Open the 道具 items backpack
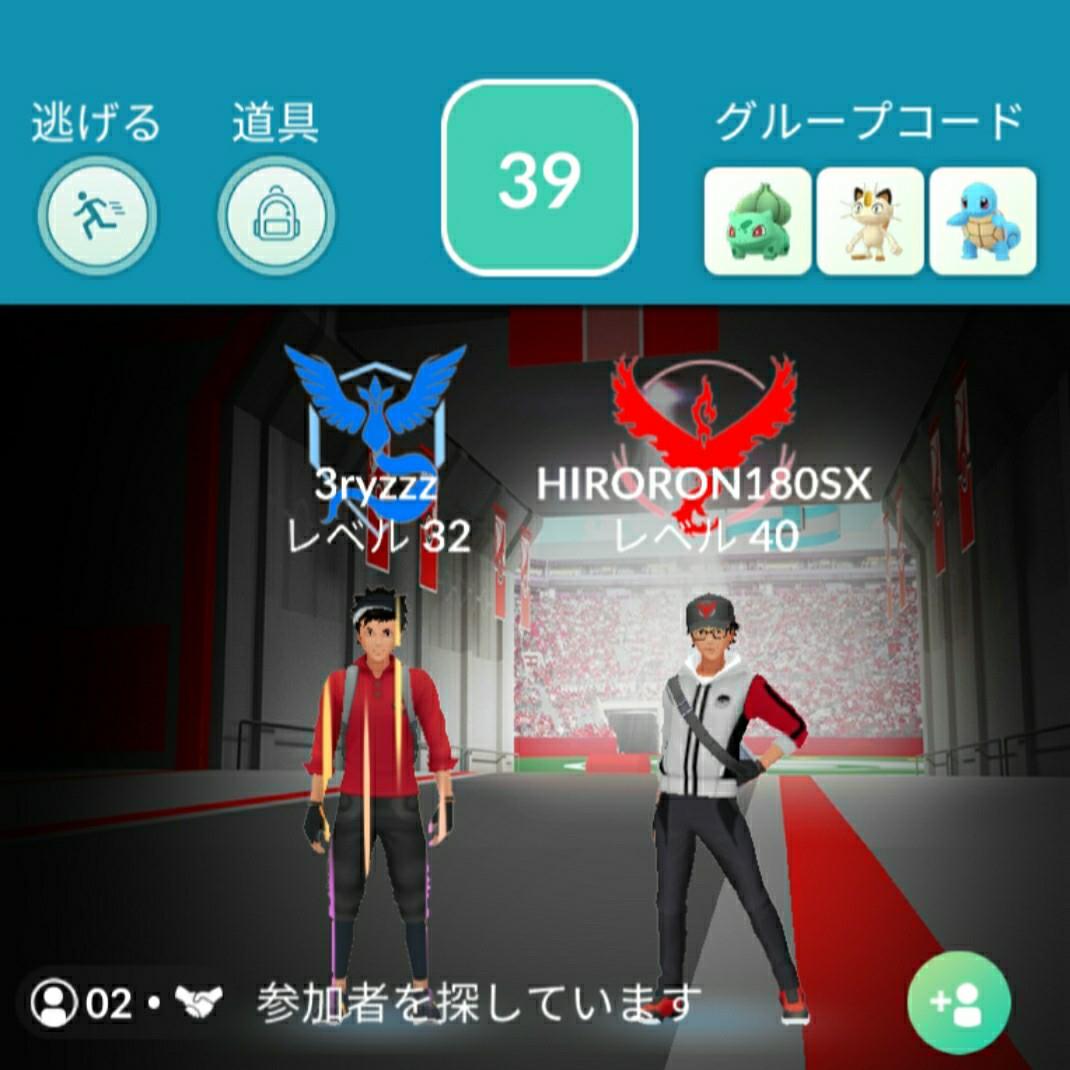 [x=275, y=216]
